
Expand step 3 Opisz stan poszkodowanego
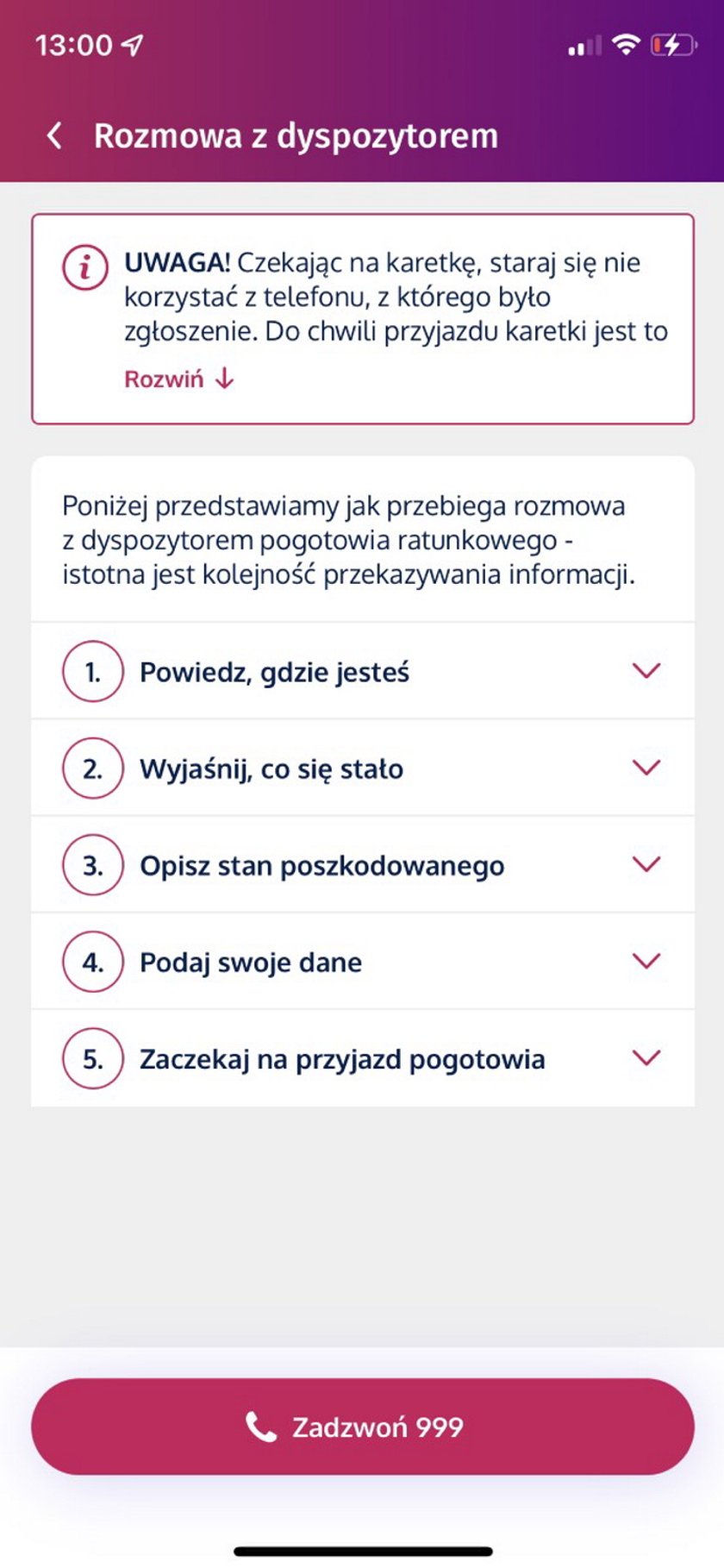[x=363, y=864]
